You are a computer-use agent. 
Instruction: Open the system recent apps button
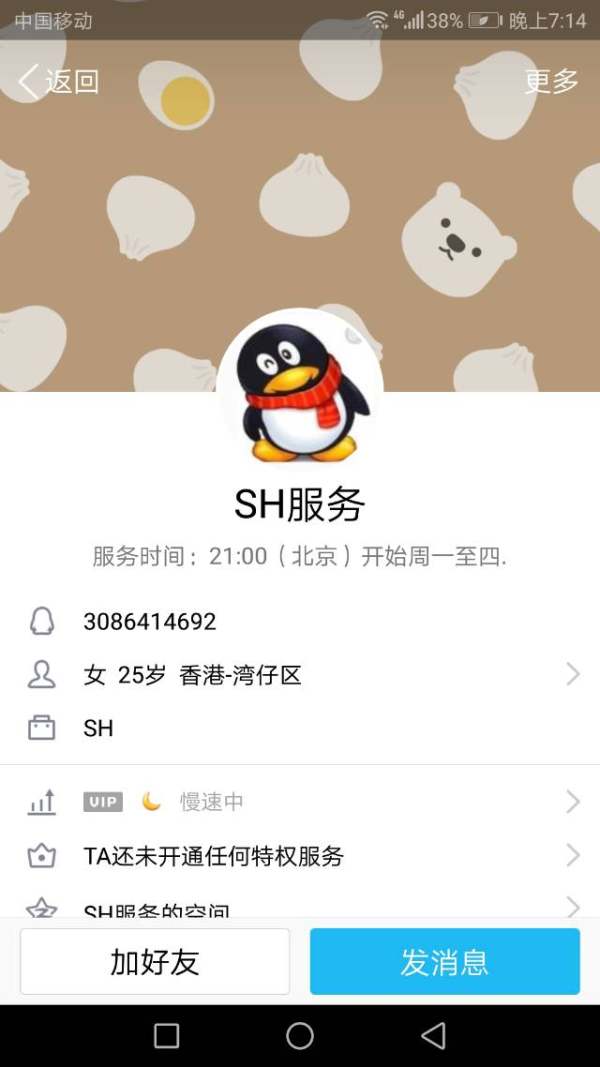click(167, 1036)
